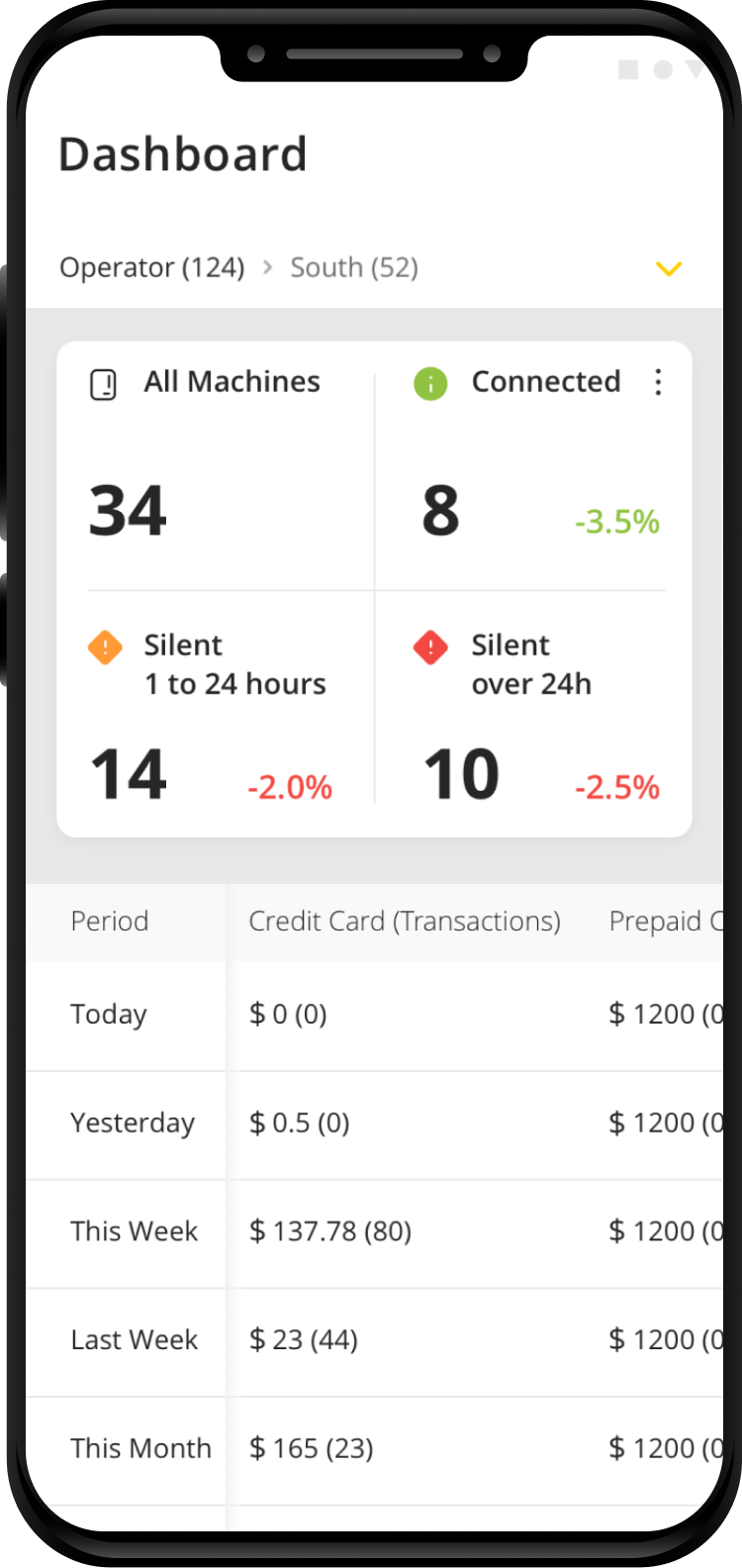Select the Period column header

109,922
